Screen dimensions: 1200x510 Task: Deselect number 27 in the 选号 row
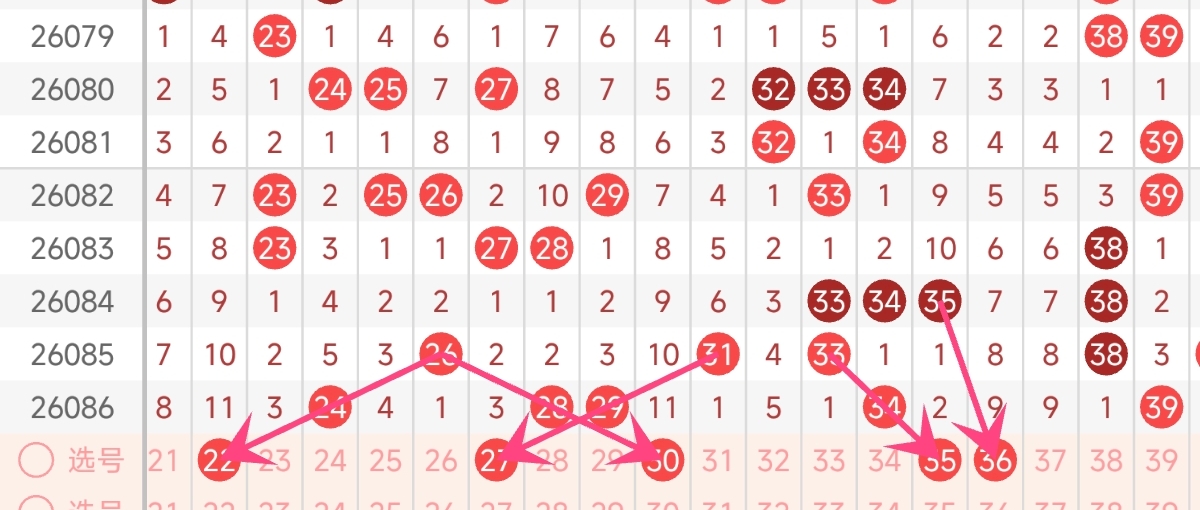coord(496,461)
